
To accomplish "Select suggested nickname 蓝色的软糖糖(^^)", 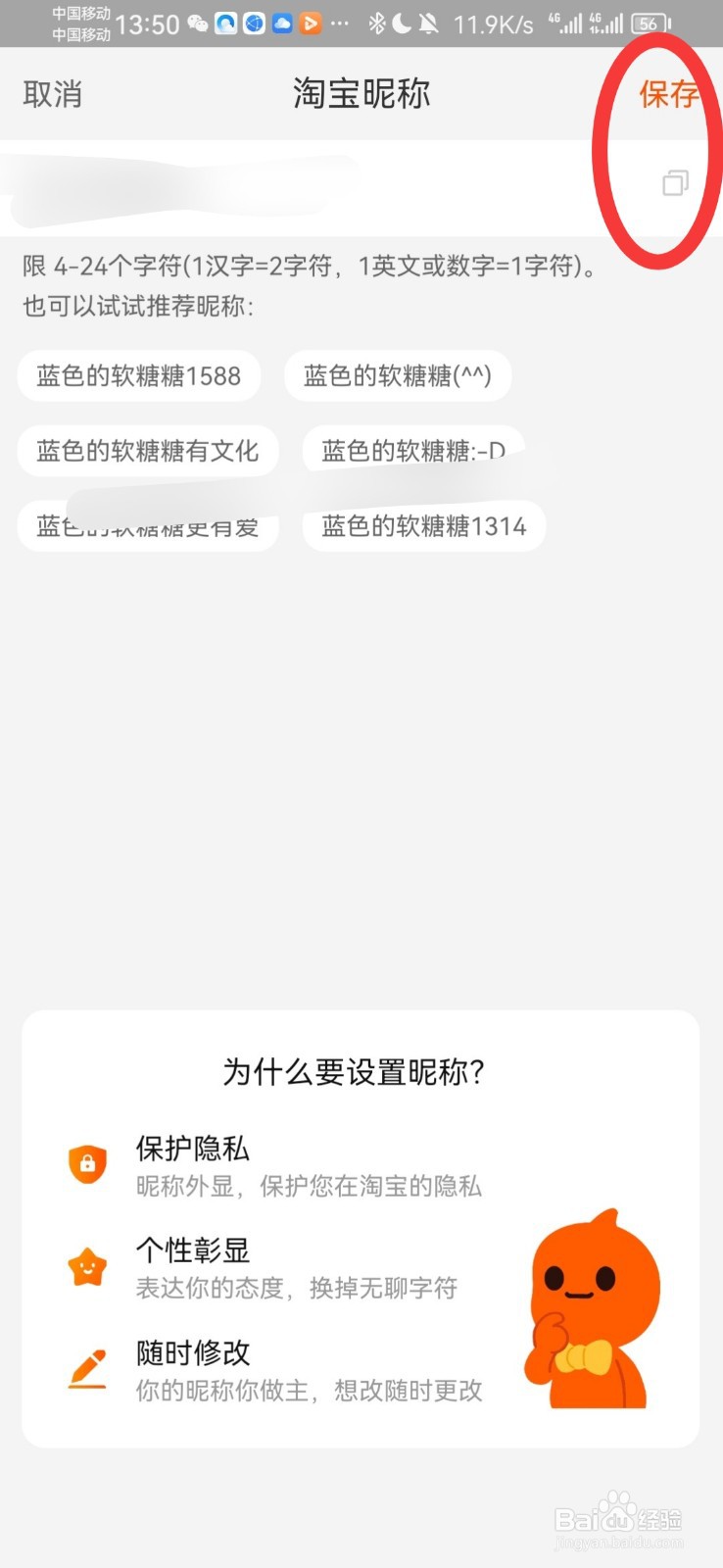I will coord(397,376).
